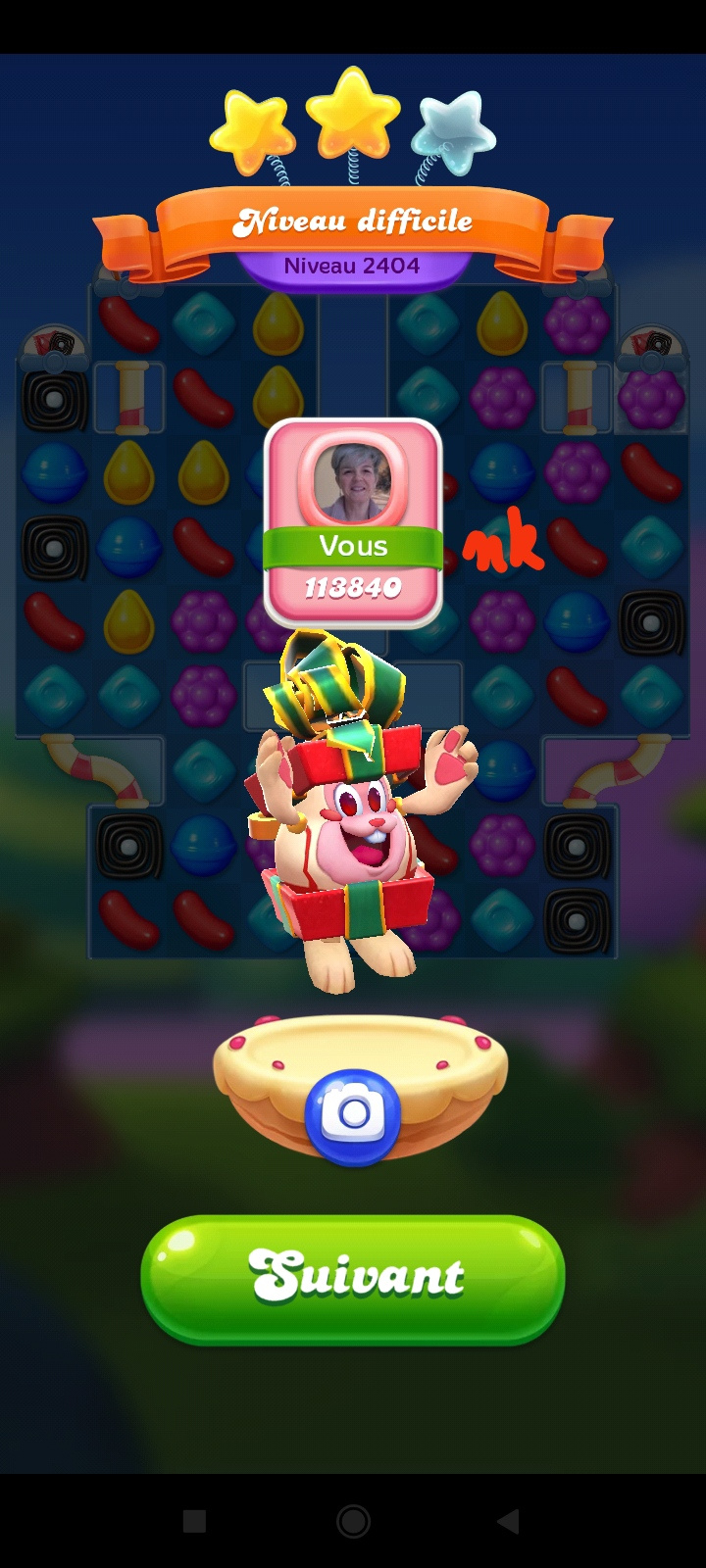
Task: Go back with the system back button
Action: point(508,1521)
